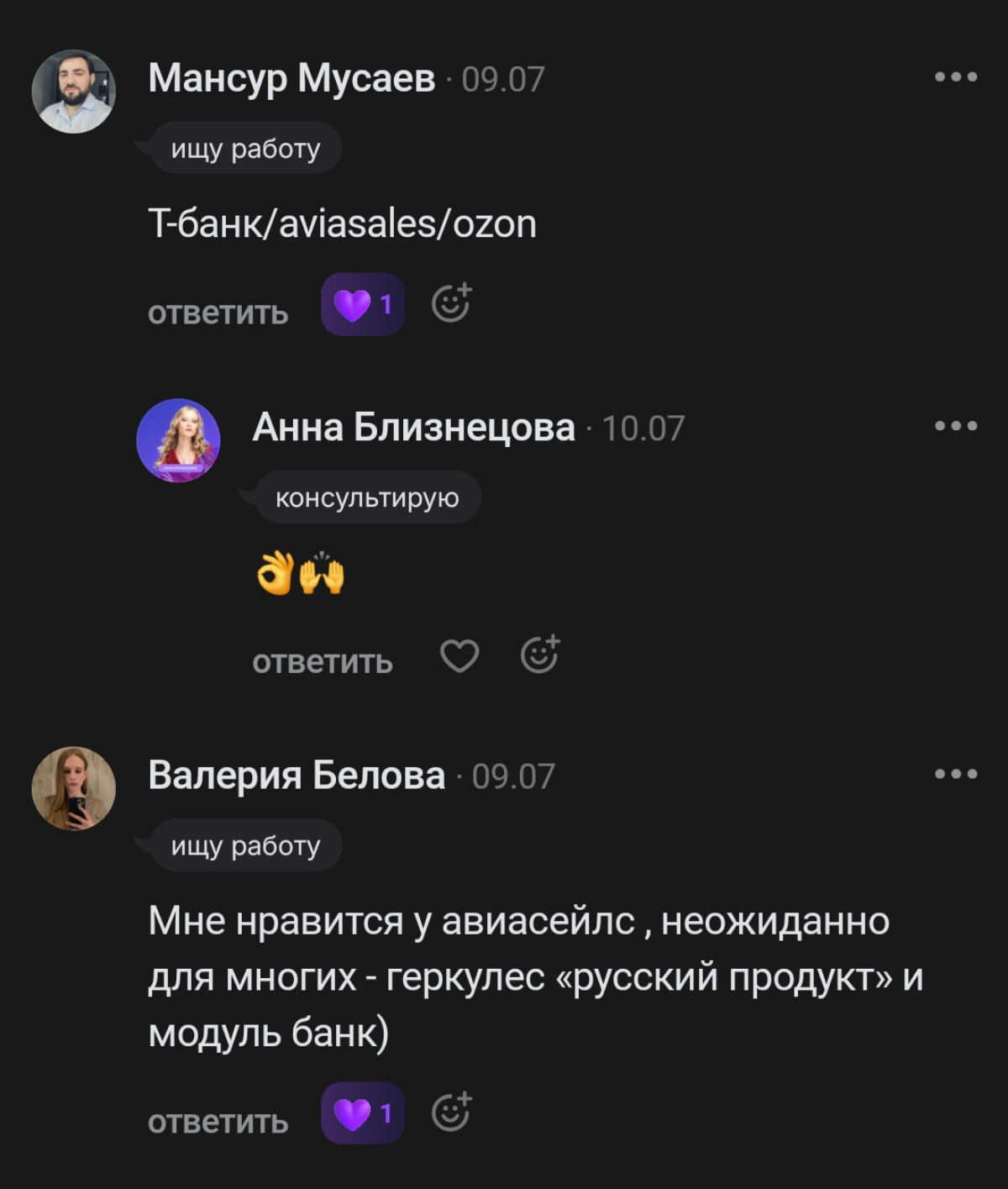Open Валерия Белова's profile via her name
The width and height of the screenshot is (1008, 1189).
click(296, 776)
